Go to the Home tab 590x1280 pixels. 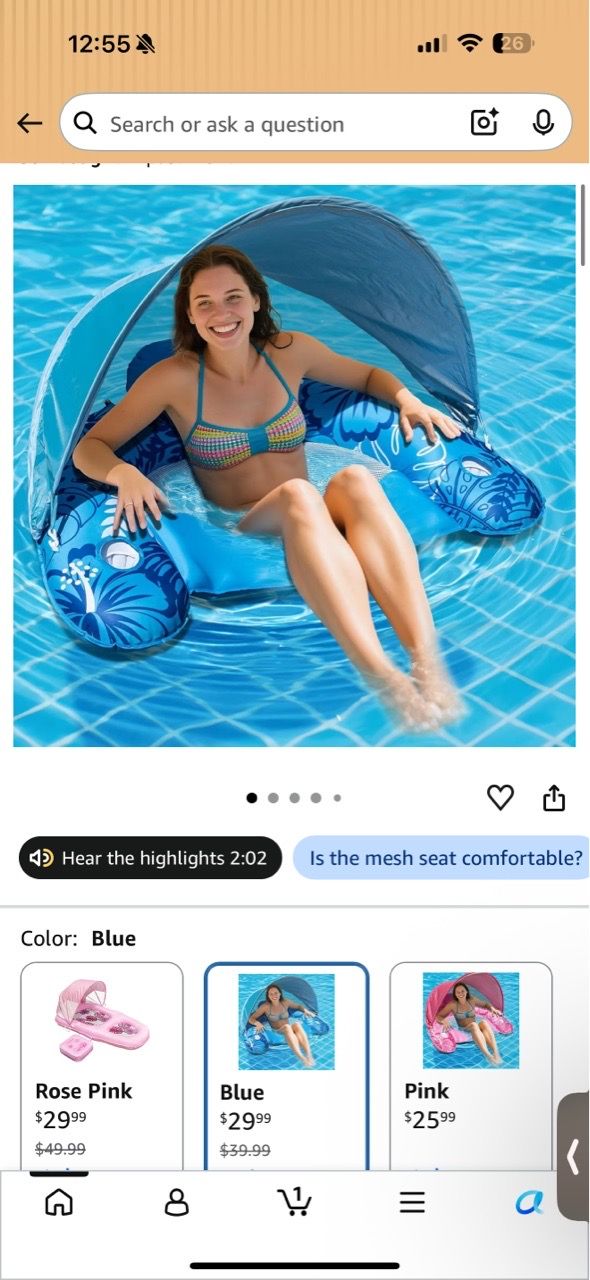pos(59,1202)
